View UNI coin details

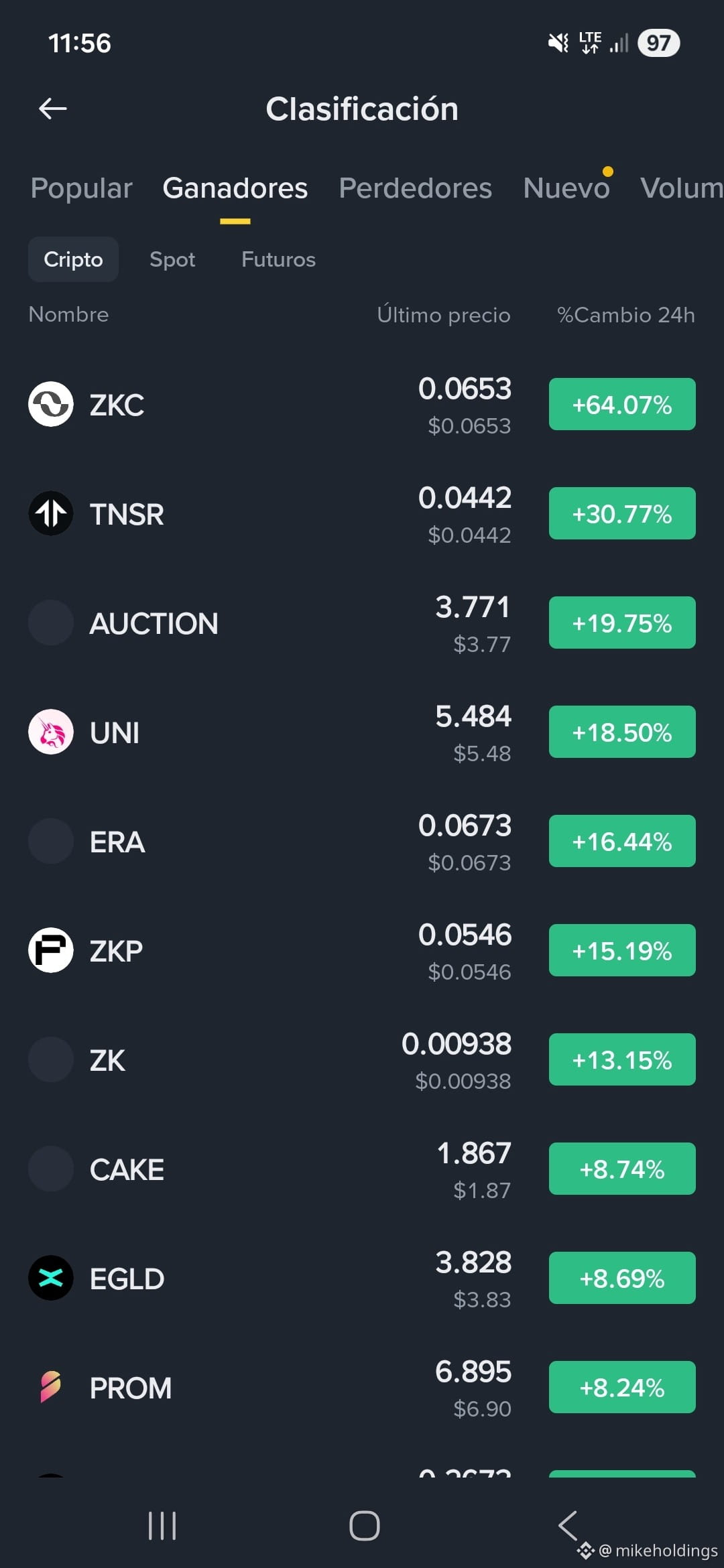tap(362, 732)
